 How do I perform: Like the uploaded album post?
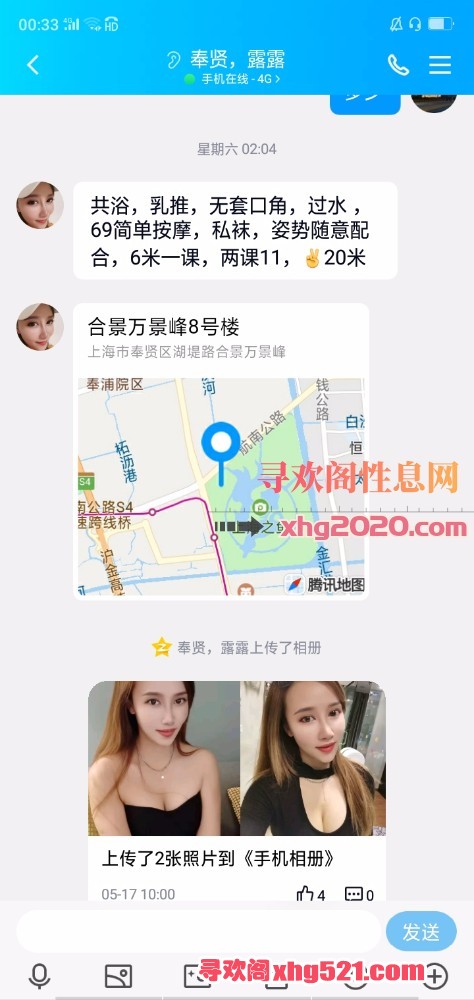(x=311, y=894)
